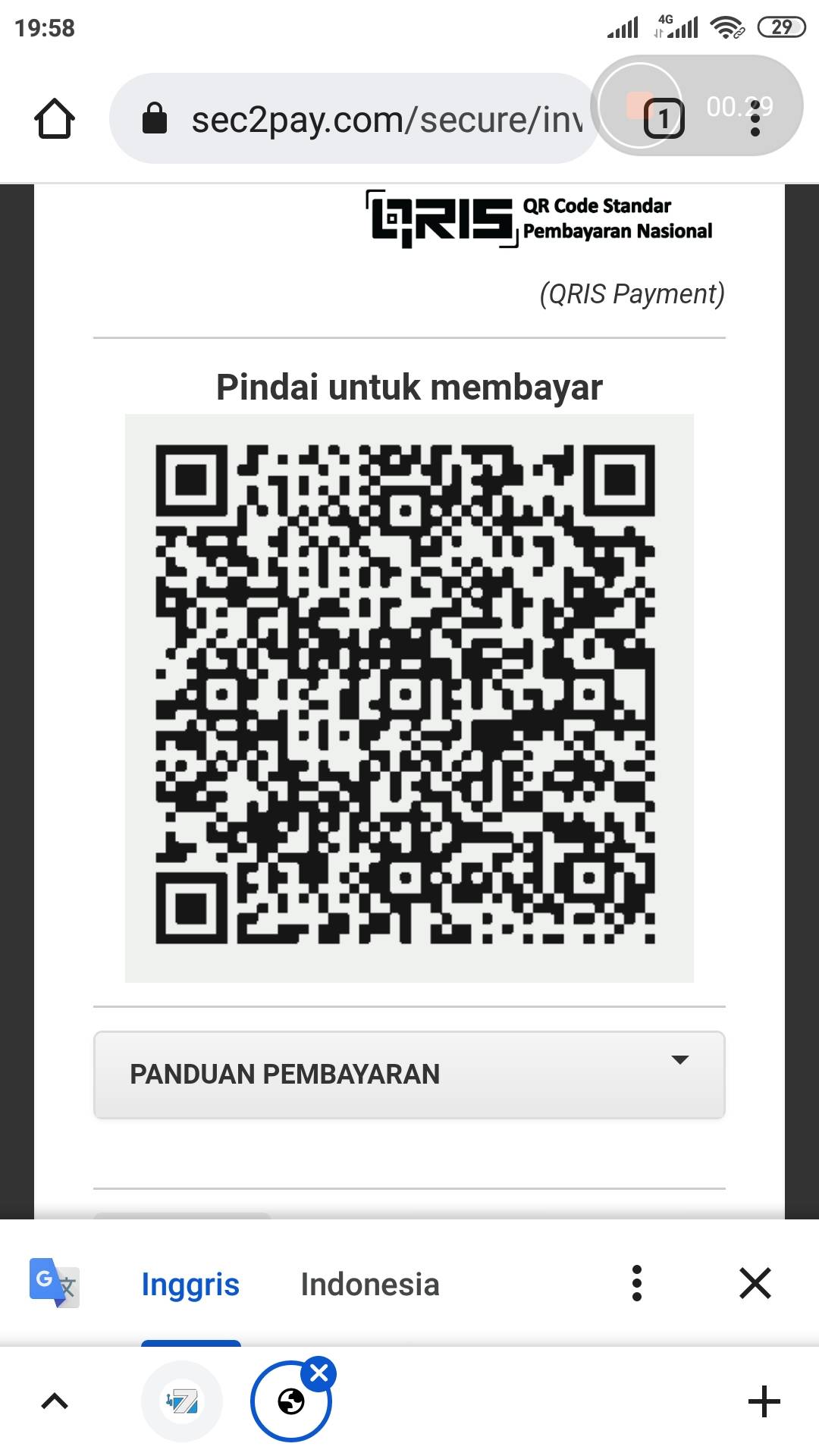Expand the bottom panel with the up chevron

(x=55, y=1401)
